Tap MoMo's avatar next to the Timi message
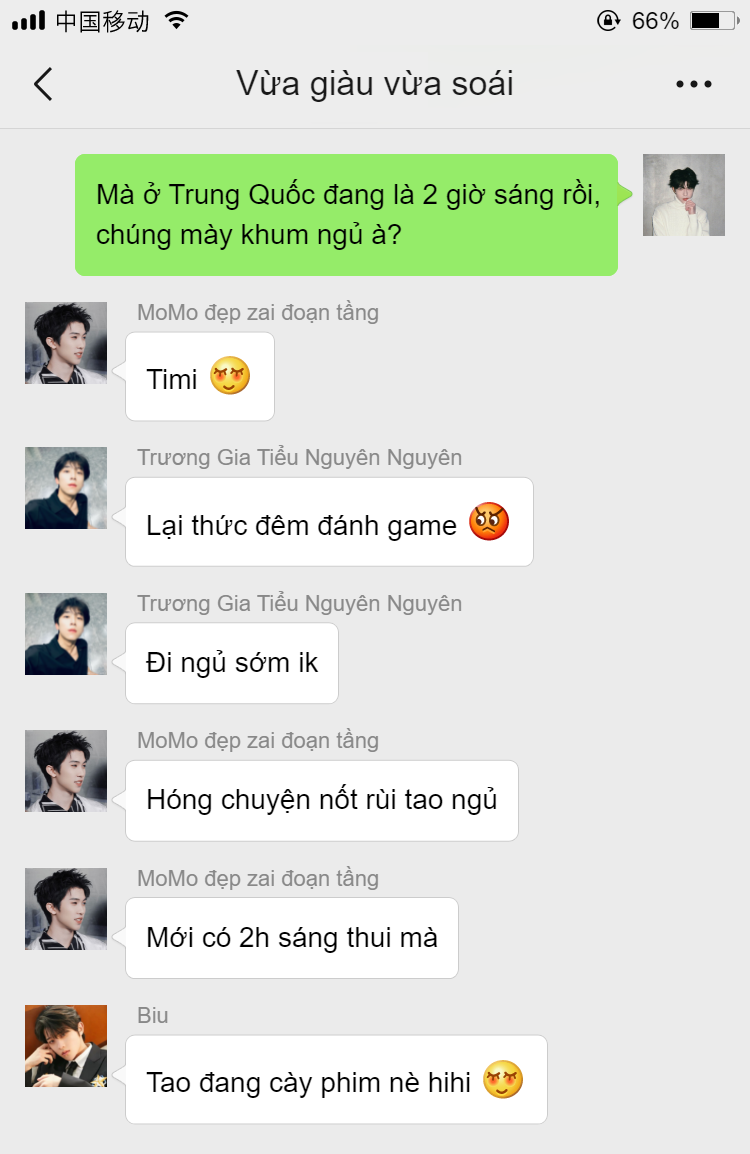The image size is (750, 1154). (x=66, y=343)
